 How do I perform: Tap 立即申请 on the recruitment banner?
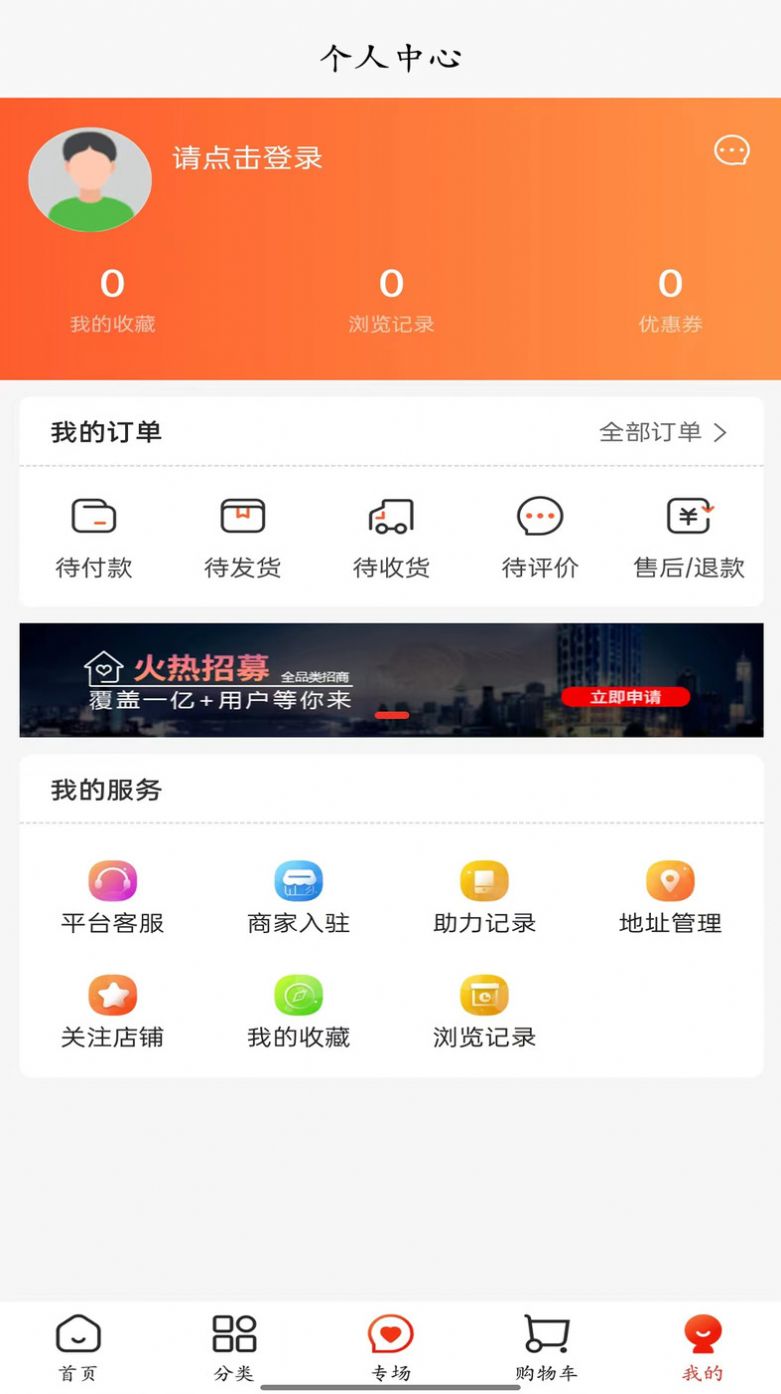[625, 697]
